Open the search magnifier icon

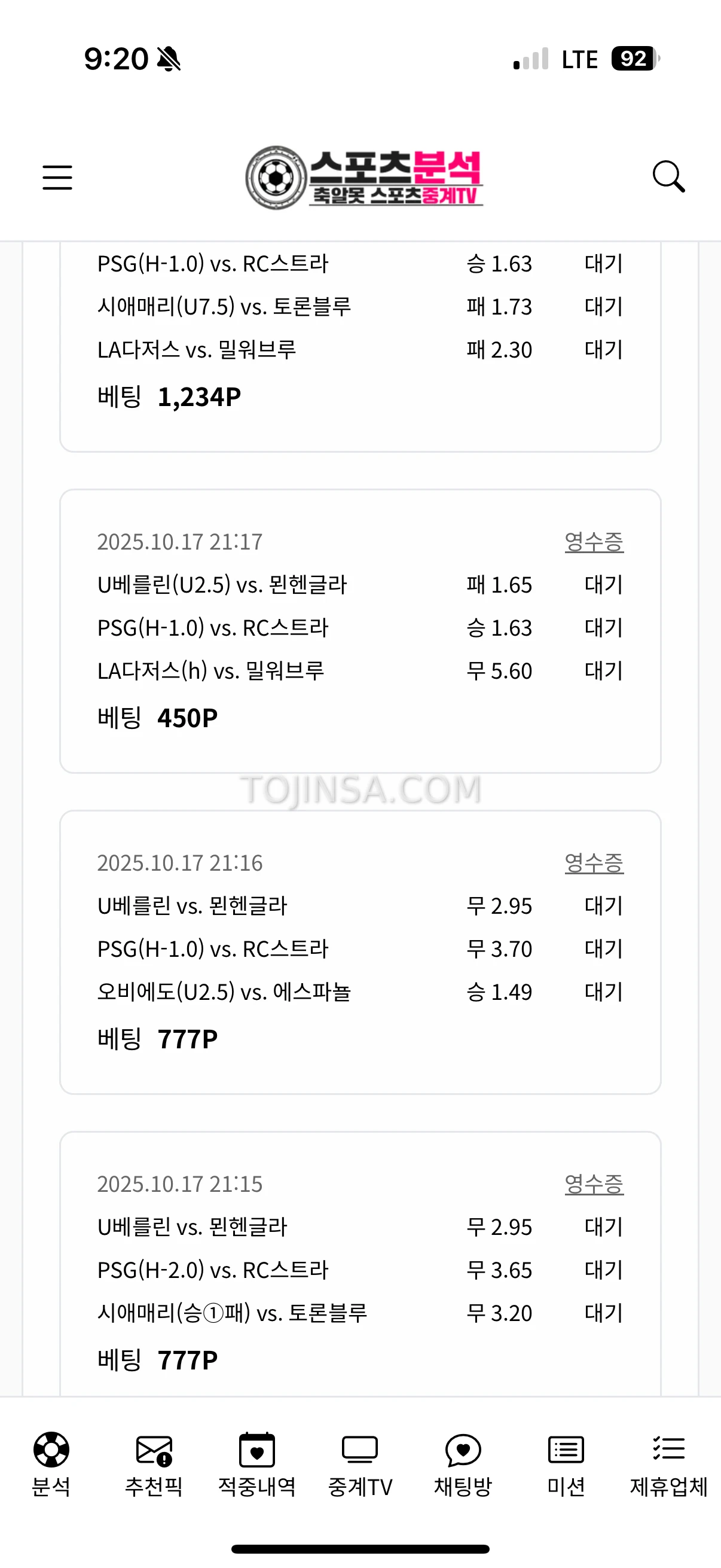[668, 177]
